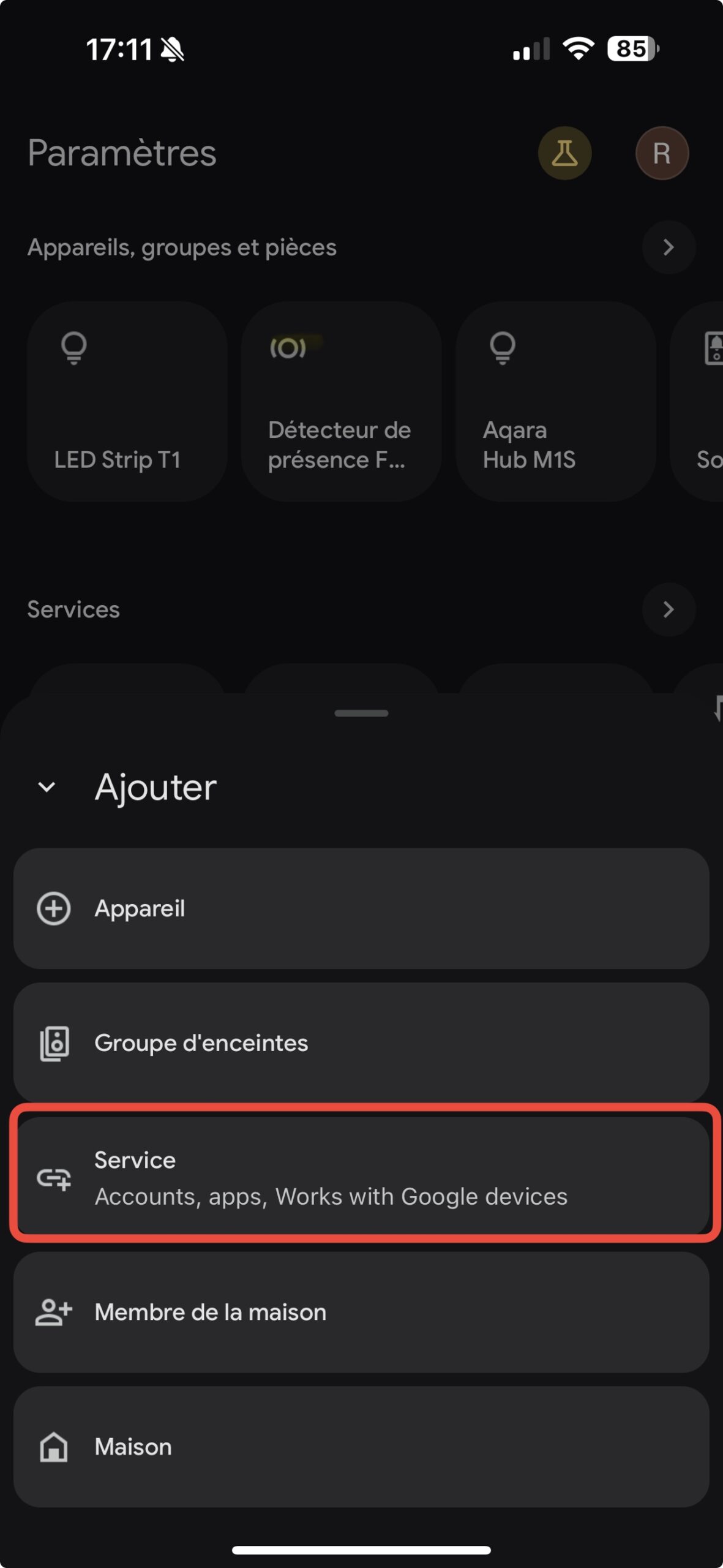Viewport: 723px width, 1568px height.
Task: Open the Détecteur de présence card
Action: (341, 401)
